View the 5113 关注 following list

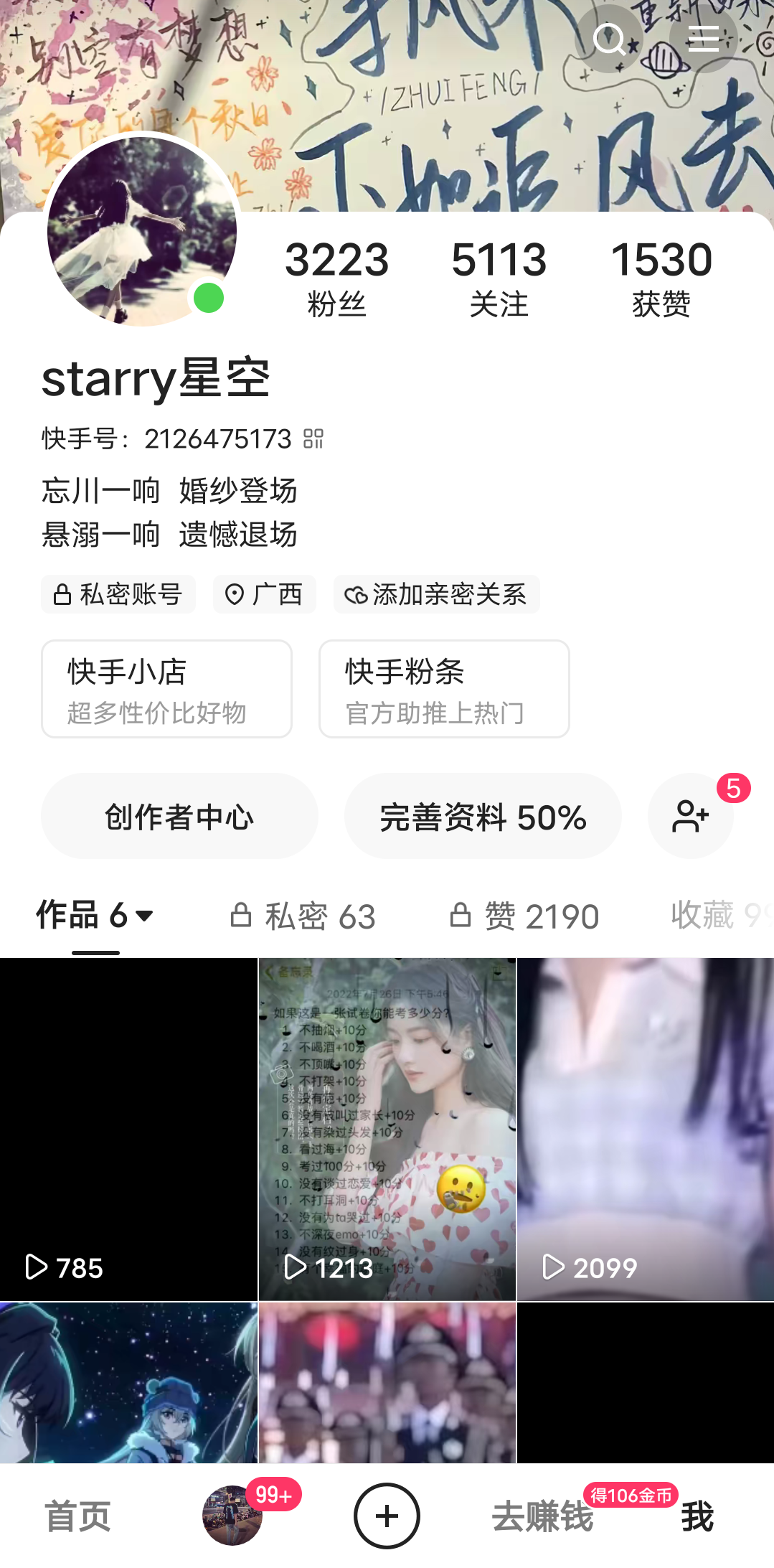click(499, 277)
